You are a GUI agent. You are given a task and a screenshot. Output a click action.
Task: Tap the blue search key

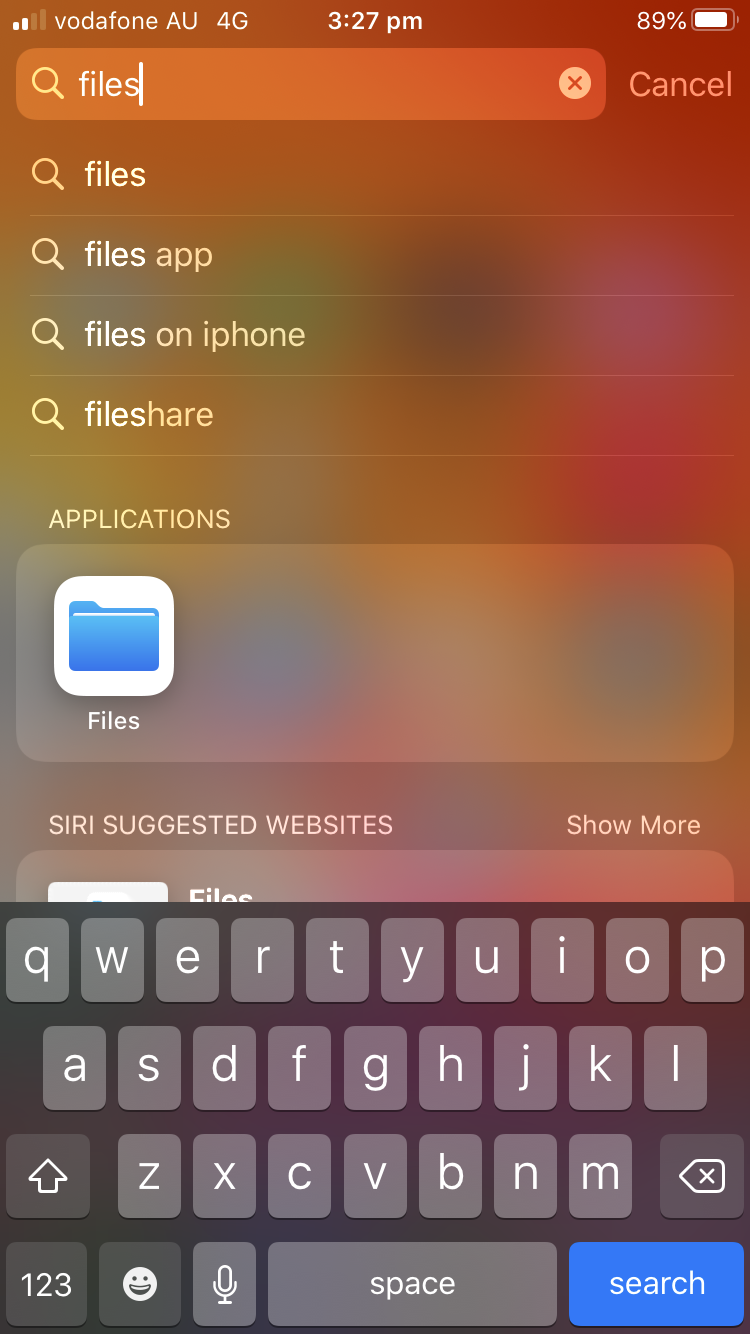(657, 1284)
